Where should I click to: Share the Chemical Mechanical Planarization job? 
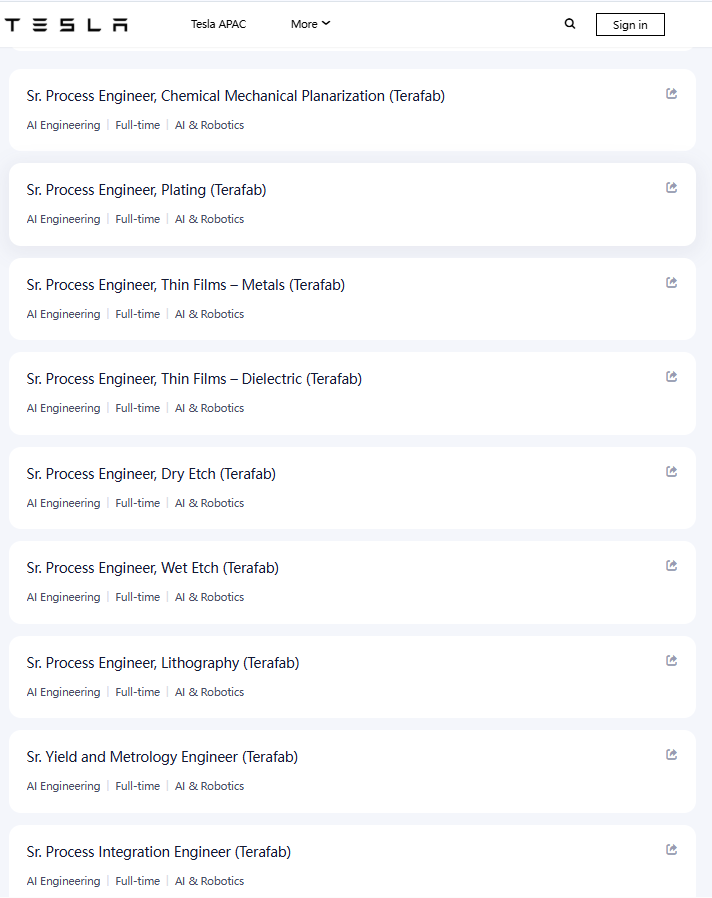point(671,93)
